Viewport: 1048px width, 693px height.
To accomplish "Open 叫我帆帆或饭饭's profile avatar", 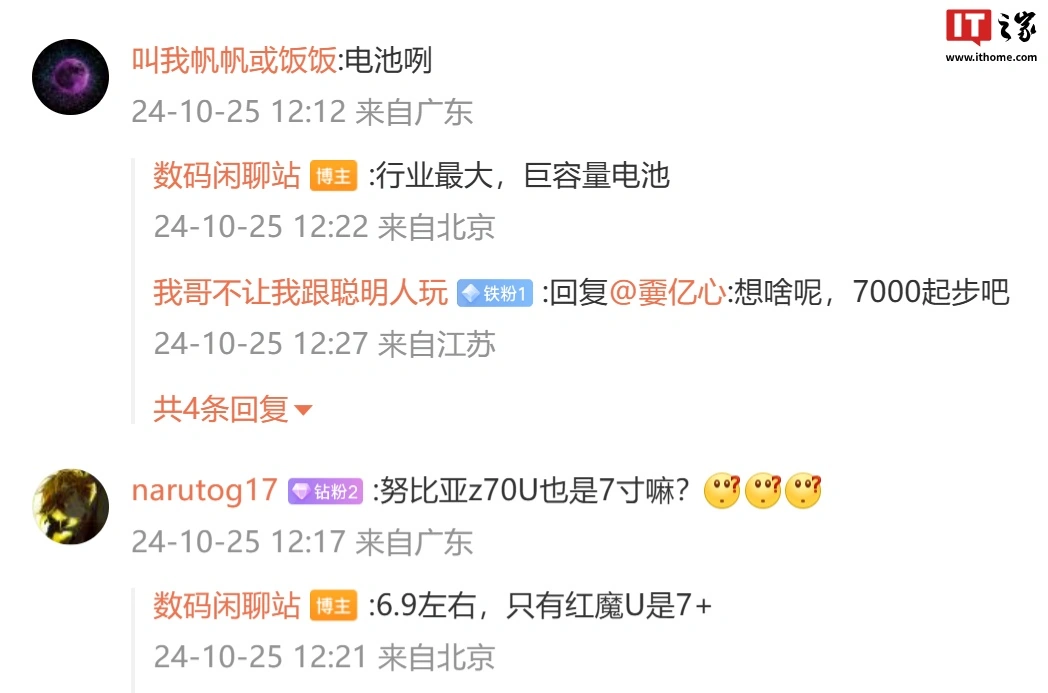I will click(x=70, y=77).
